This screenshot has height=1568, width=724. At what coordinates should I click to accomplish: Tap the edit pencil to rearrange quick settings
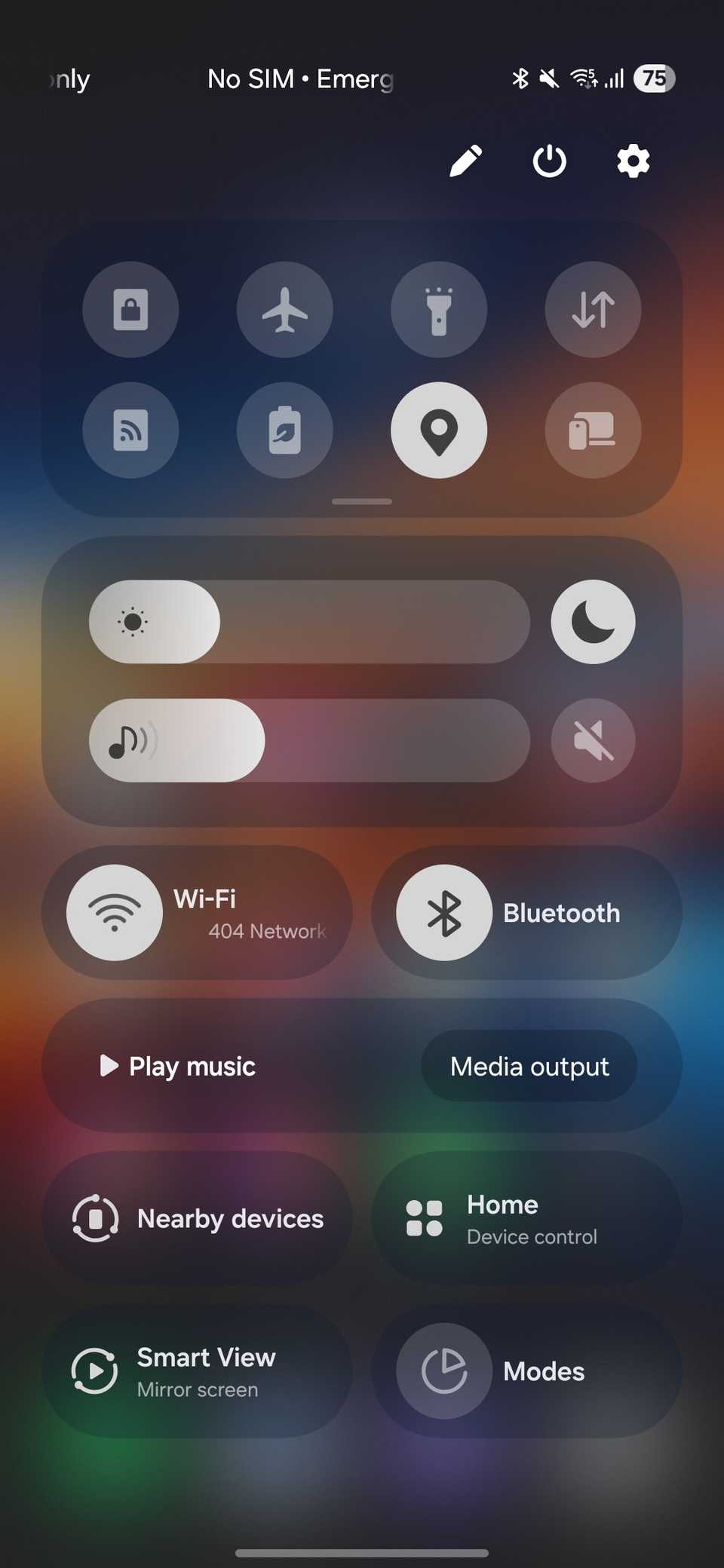(466, 161)
